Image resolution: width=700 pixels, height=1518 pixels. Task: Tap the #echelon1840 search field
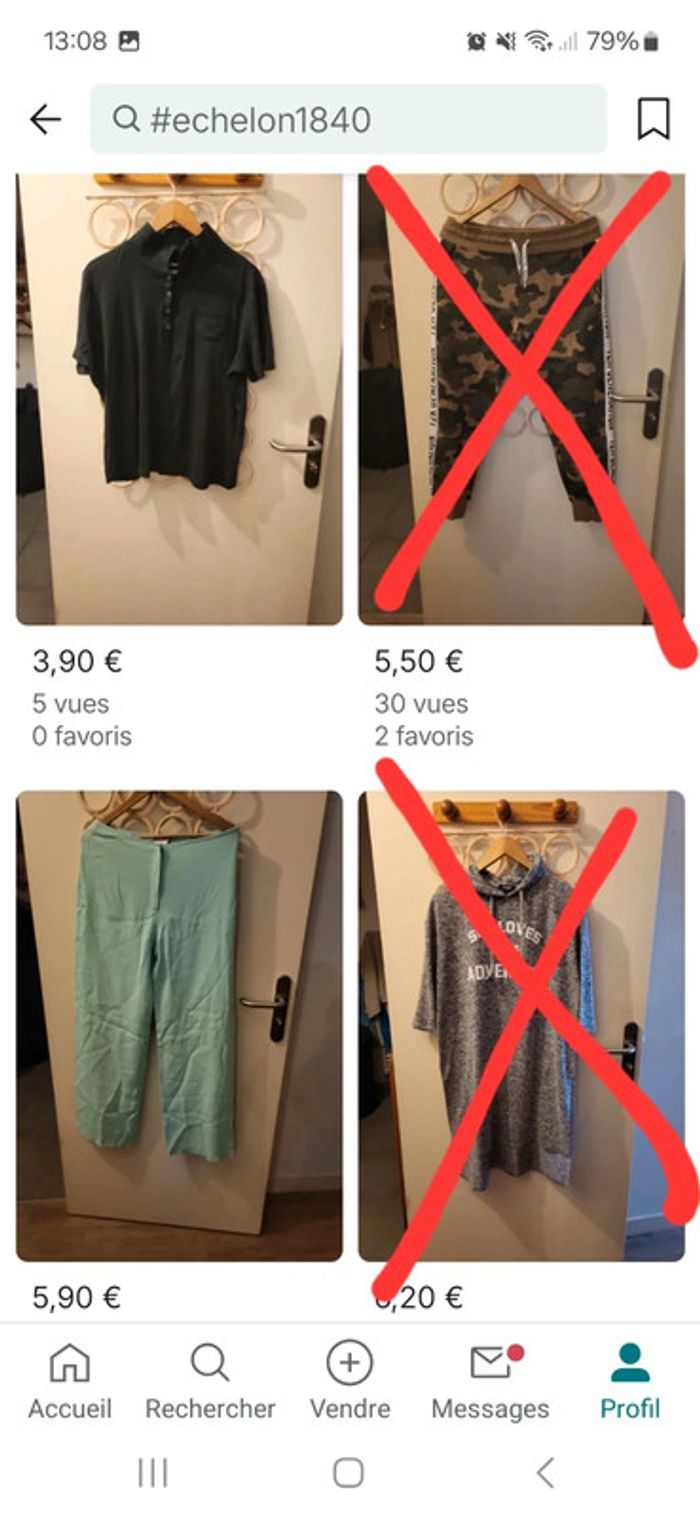pos(348,120)
